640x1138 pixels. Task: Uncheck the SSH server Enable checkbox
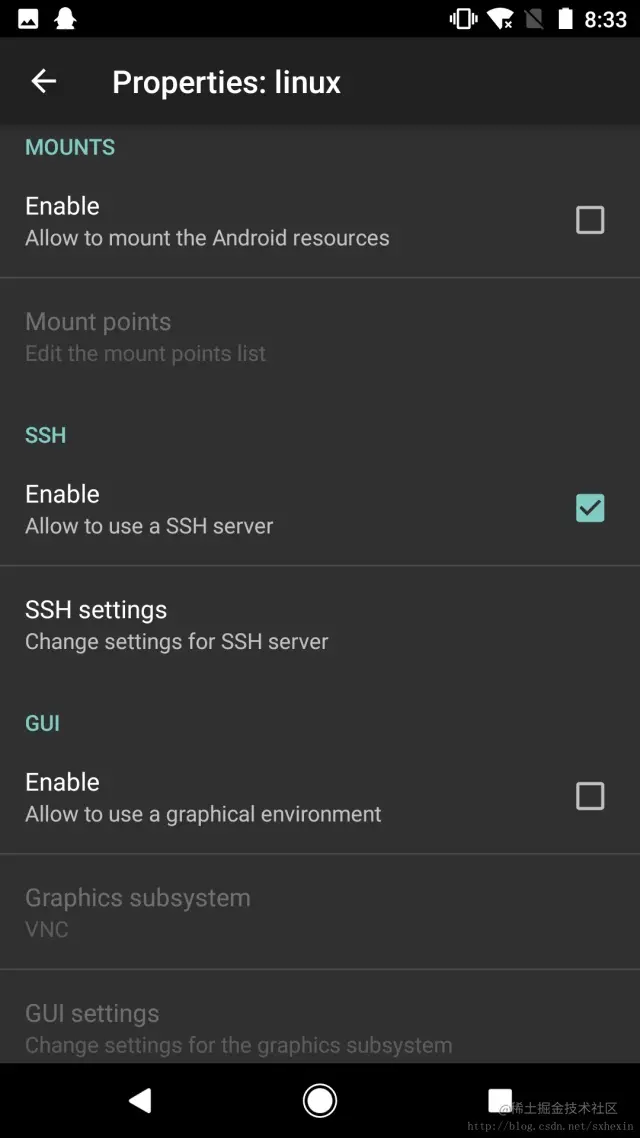(x=590, y=508)
